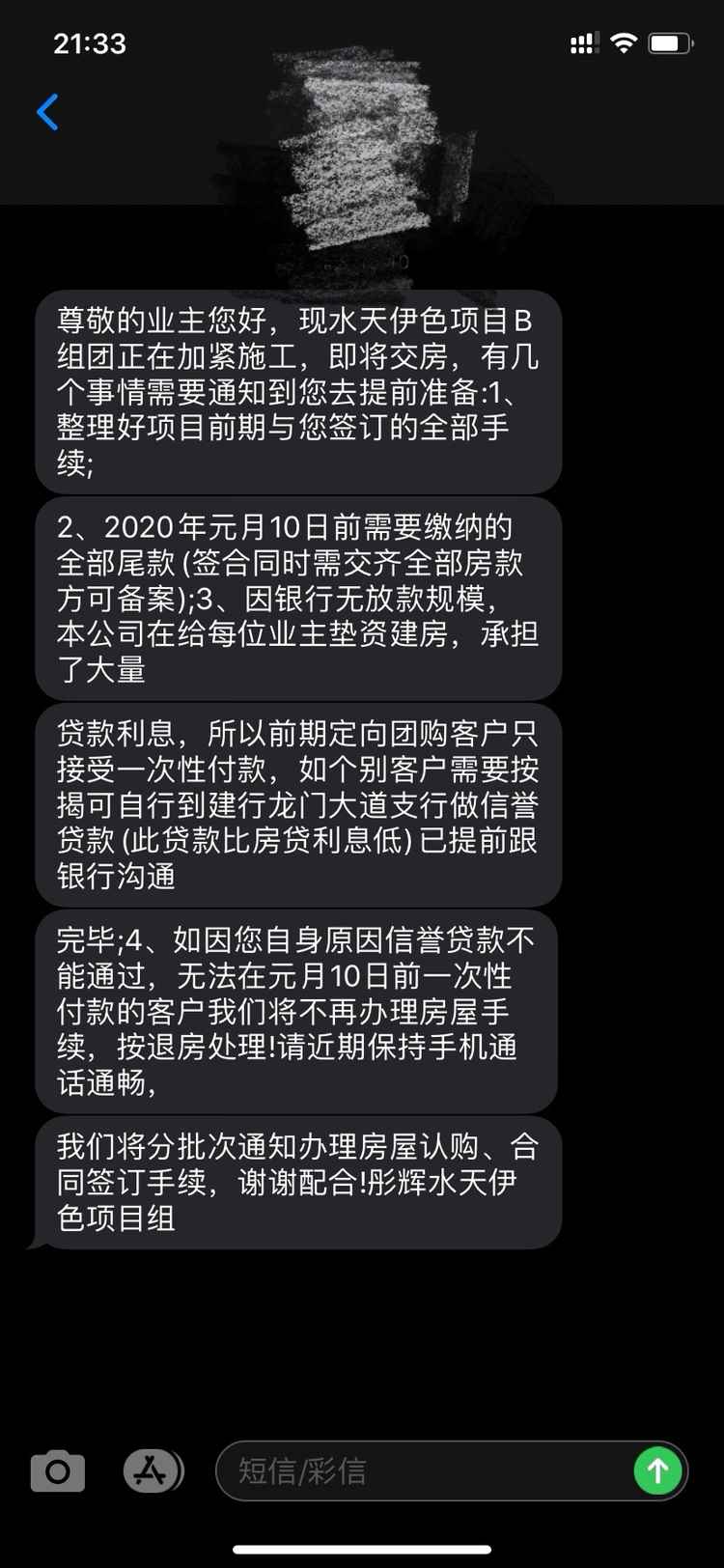Image resolution: width=724 pixels, height=1568 pixels.
Task: Open the App Store apps drawer
Action: [152, 1470]
